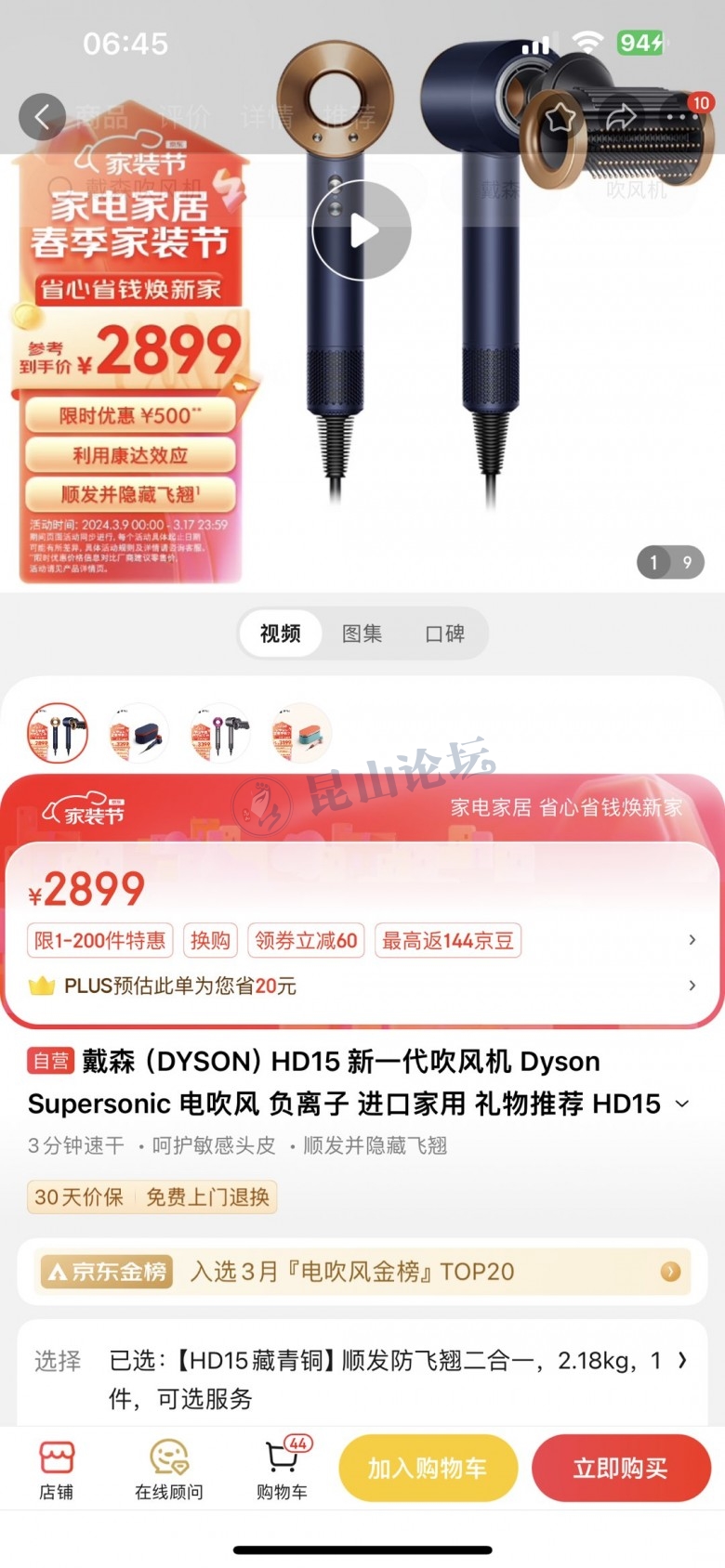
Task: Expand the full product title
Action: tap(682, 1104)
